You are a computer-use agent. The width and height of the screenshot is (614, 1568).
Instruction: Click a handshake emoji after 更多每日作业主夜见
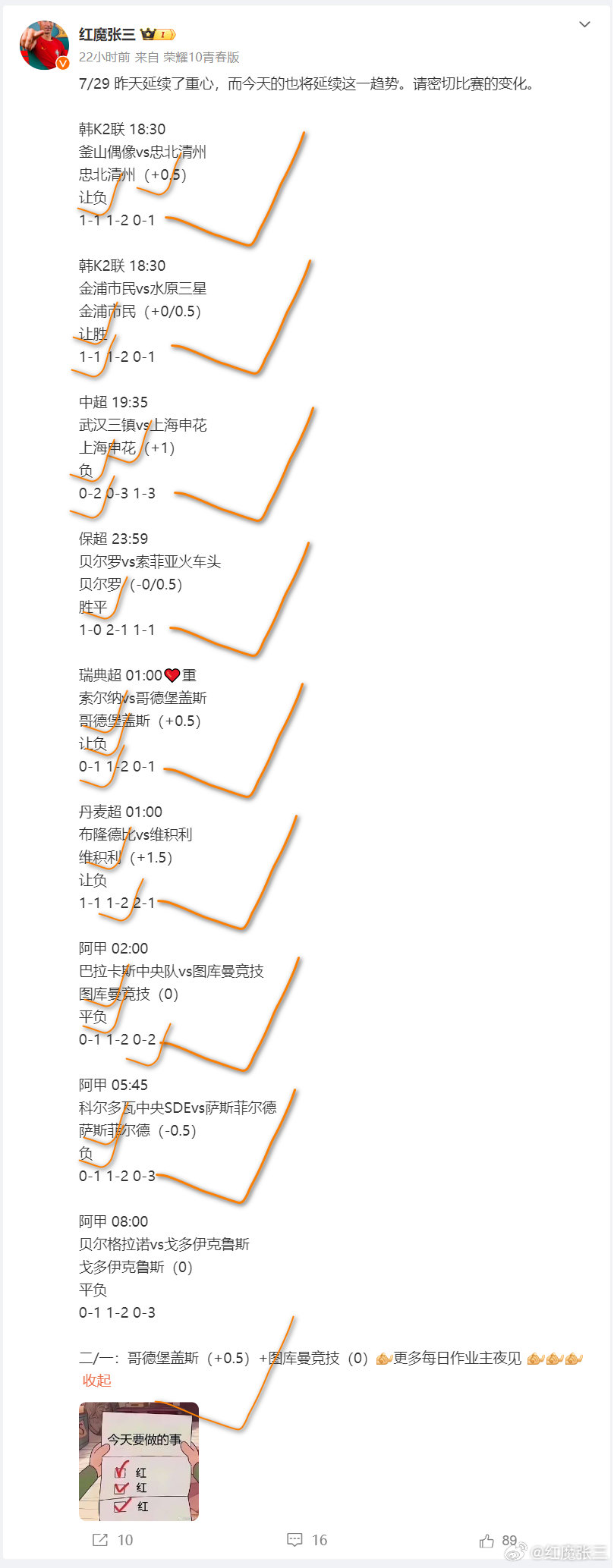point(537,1358)
